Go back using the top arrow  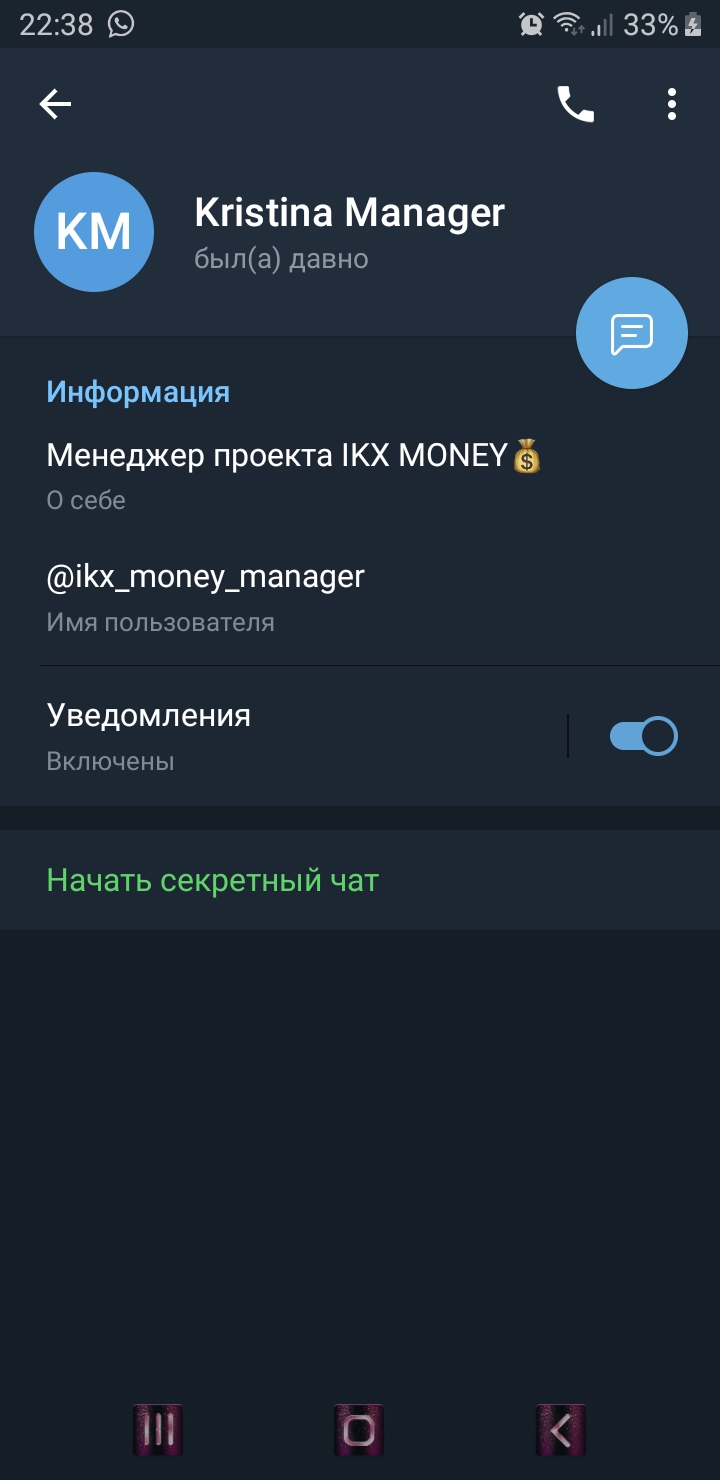pos(55,104)
